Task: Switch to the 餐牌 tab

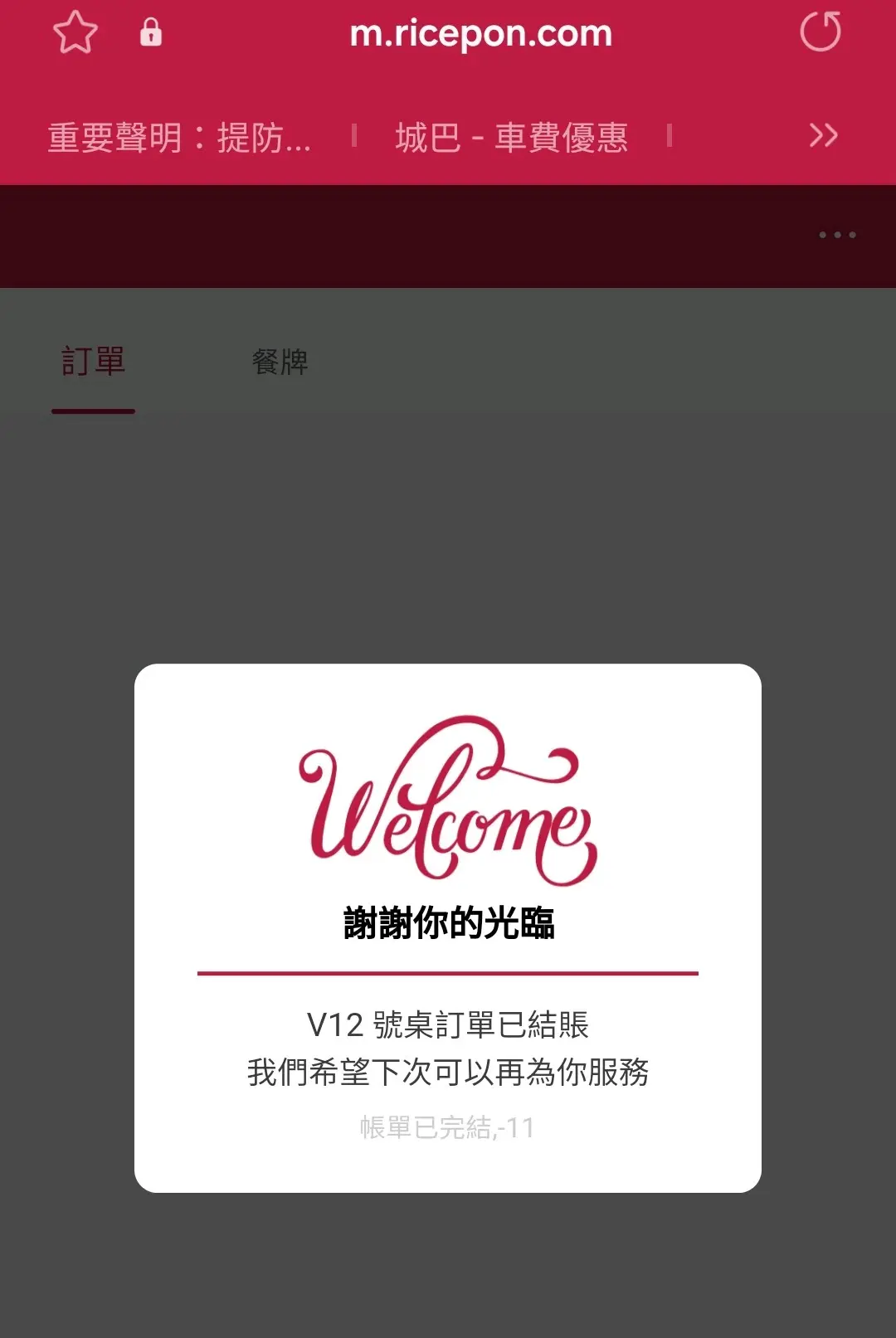Action: point(280,362)
